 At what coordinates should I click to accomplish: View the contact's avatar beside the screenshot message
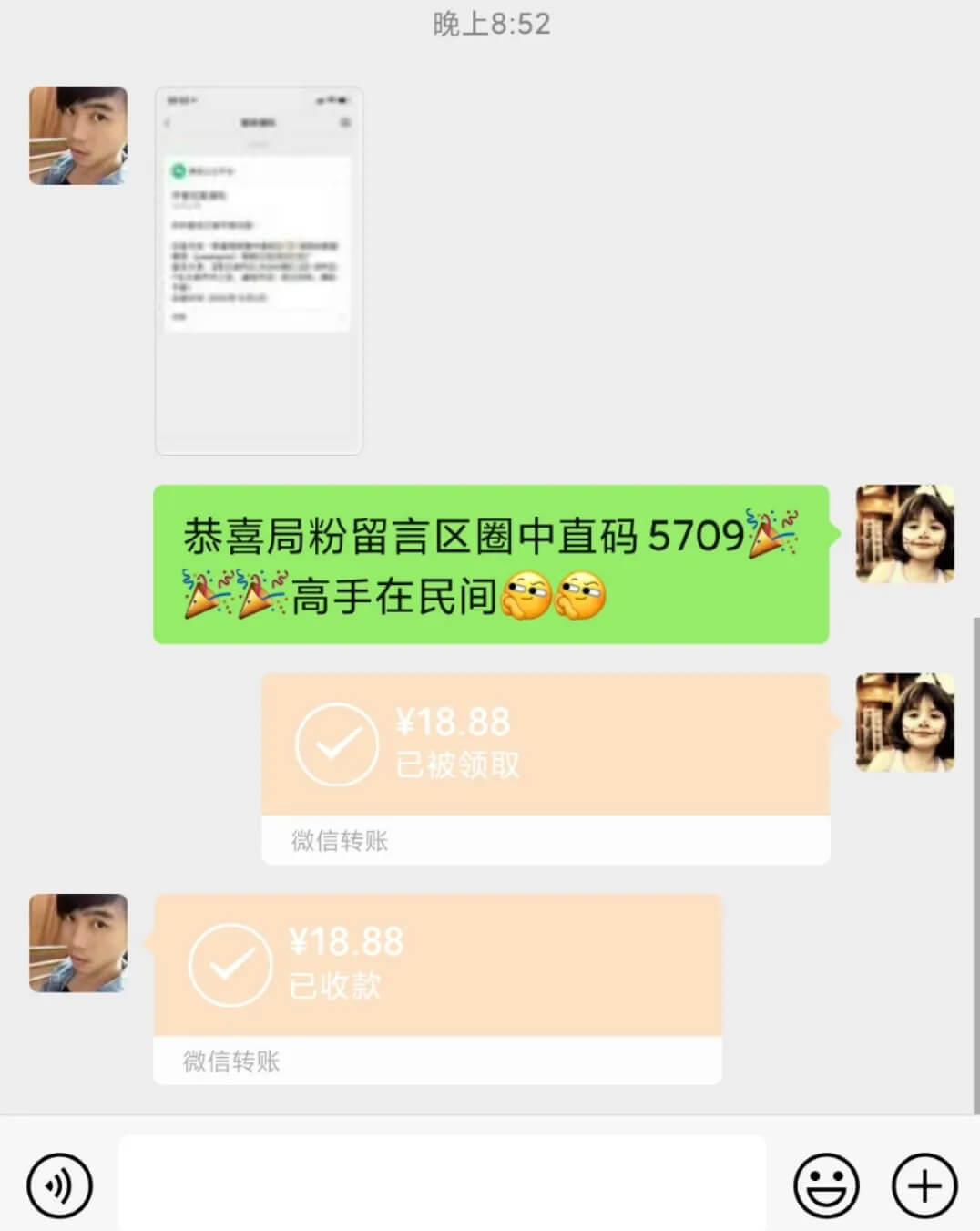click(78, 136)
